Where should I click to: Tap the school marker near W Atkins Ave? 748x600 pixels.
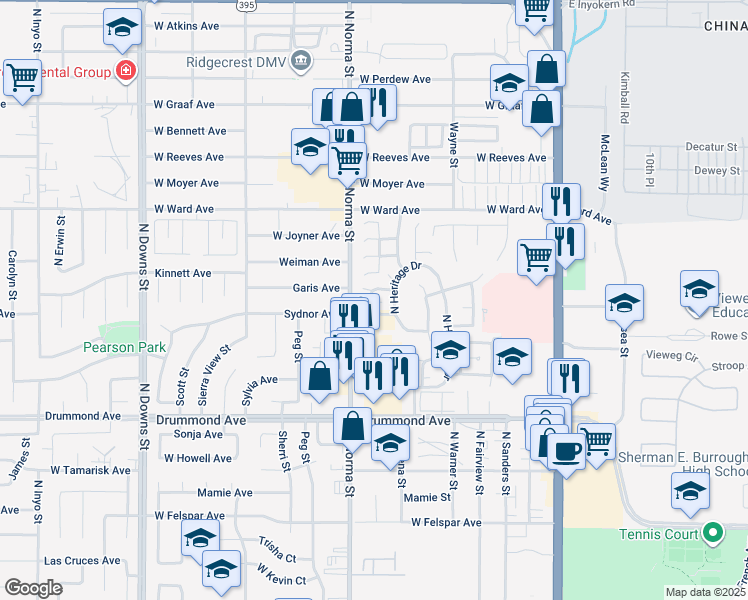pos(122,29)
